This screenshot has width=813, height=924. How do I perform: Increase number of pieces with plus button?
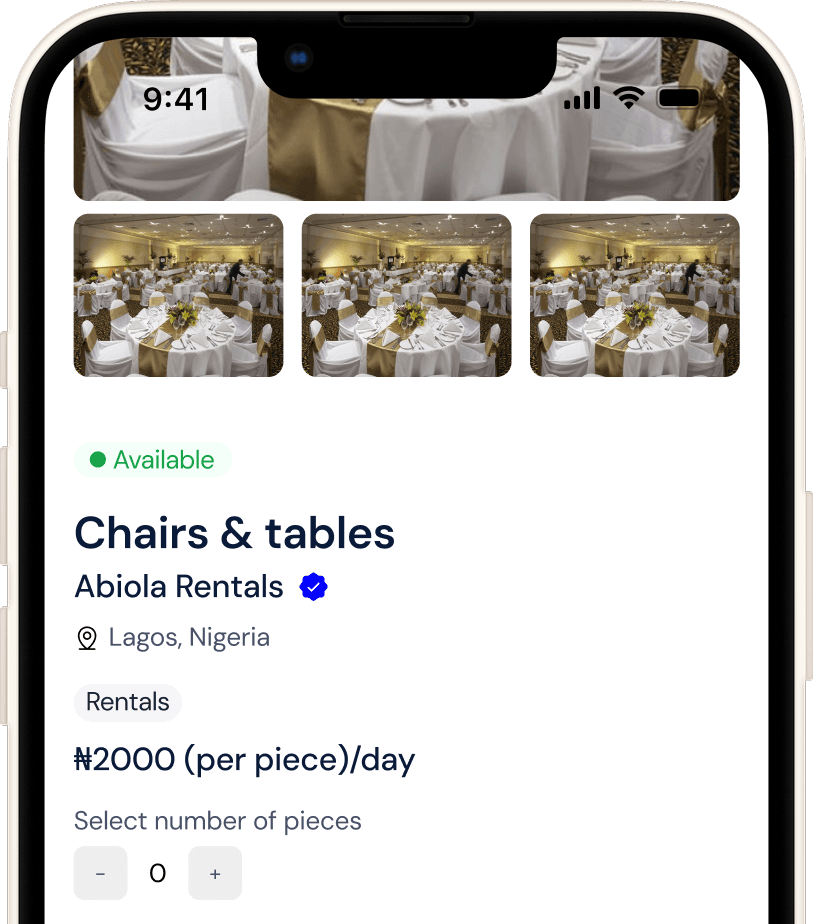pyautogui.click(x=215, y=873)
